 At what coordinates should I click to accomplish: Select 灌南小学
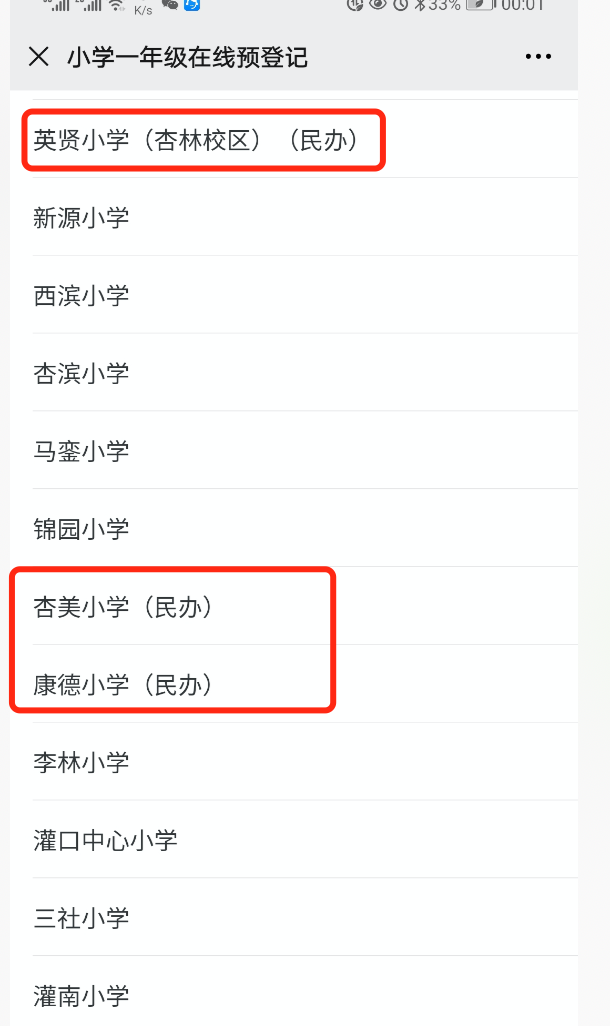click(82, 996)
